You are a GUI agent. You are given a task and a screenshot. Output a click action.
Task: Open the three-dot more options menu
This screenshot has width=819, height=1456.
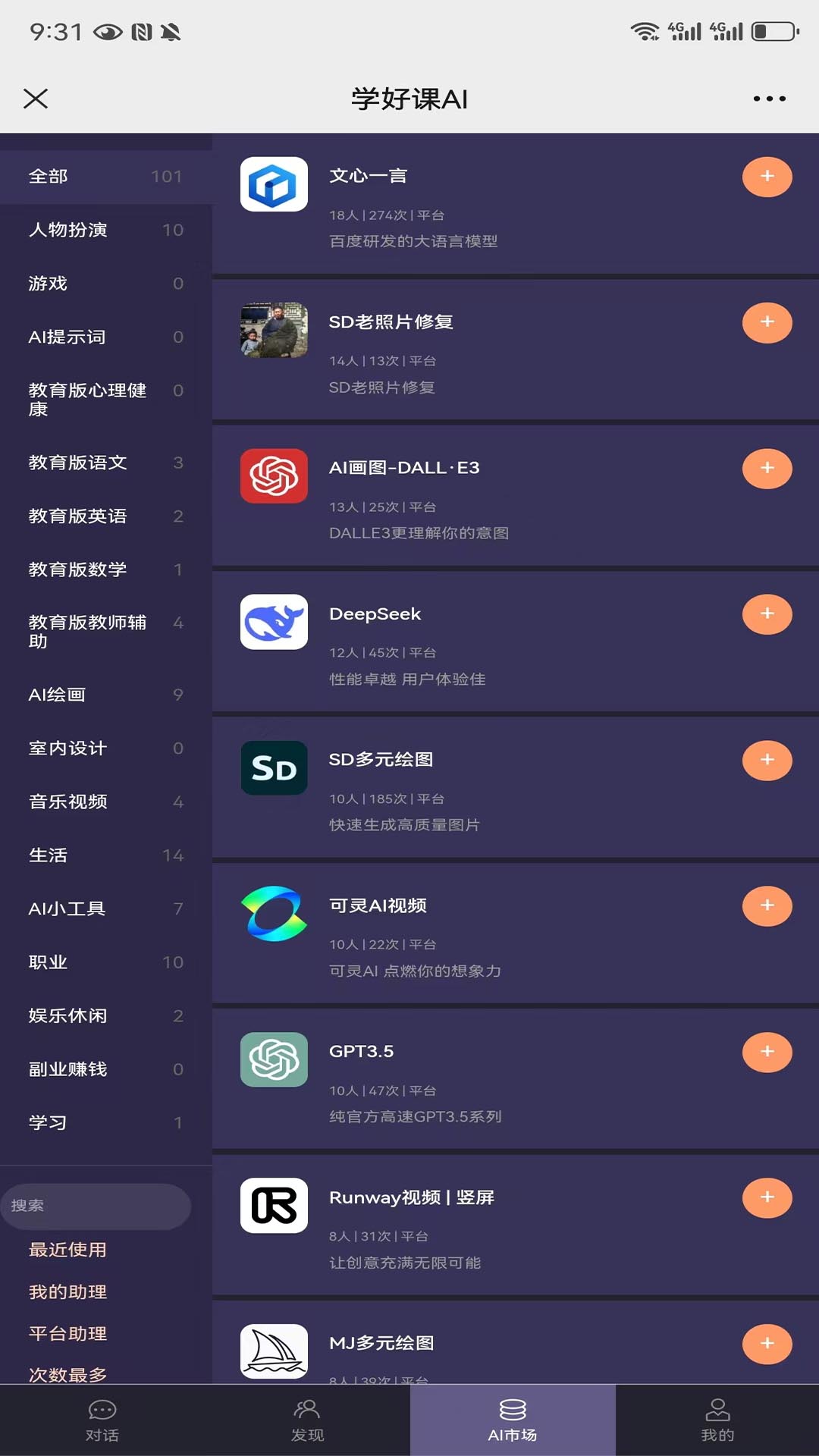coord(768,98)
